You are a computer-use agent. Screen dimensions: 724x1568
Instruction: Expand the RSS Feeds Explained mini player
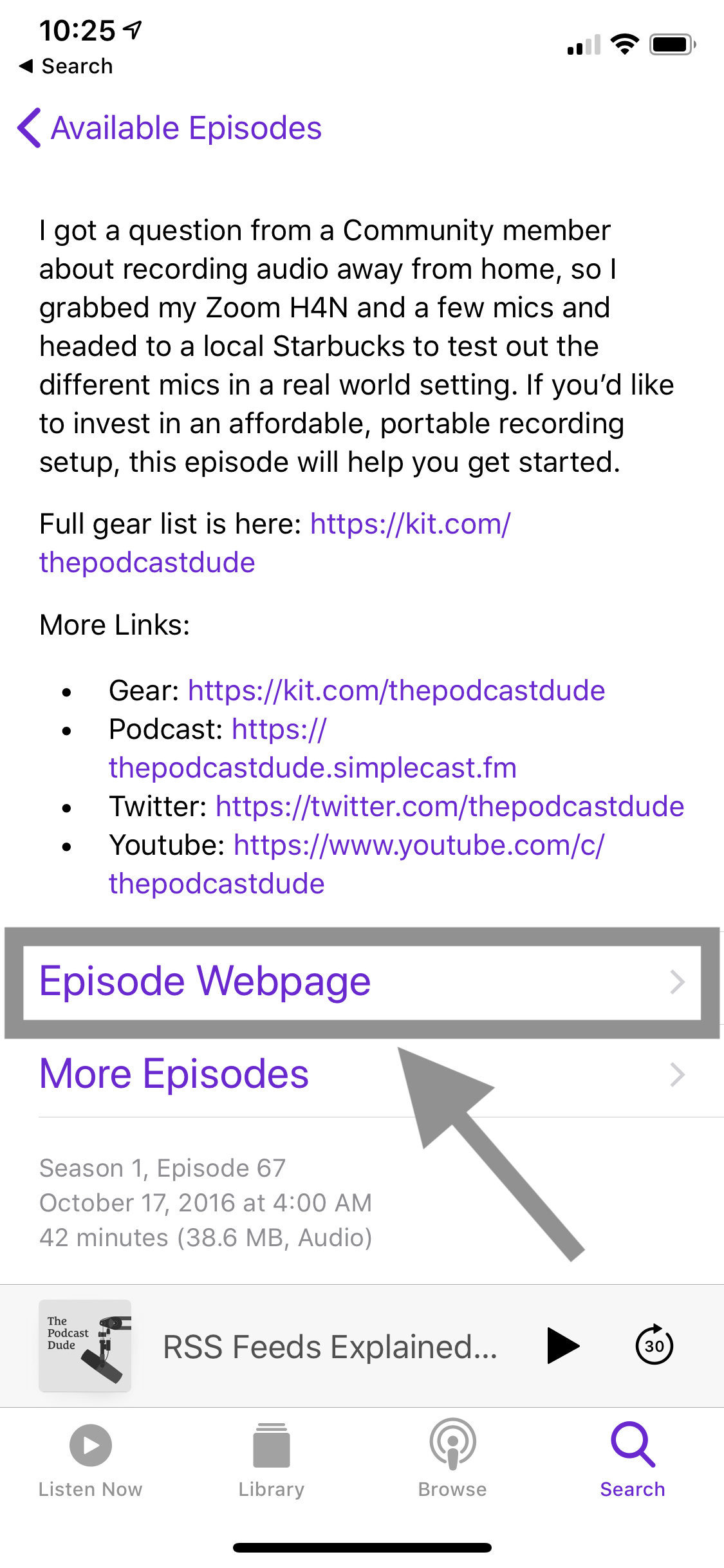tap(328, 1346)
